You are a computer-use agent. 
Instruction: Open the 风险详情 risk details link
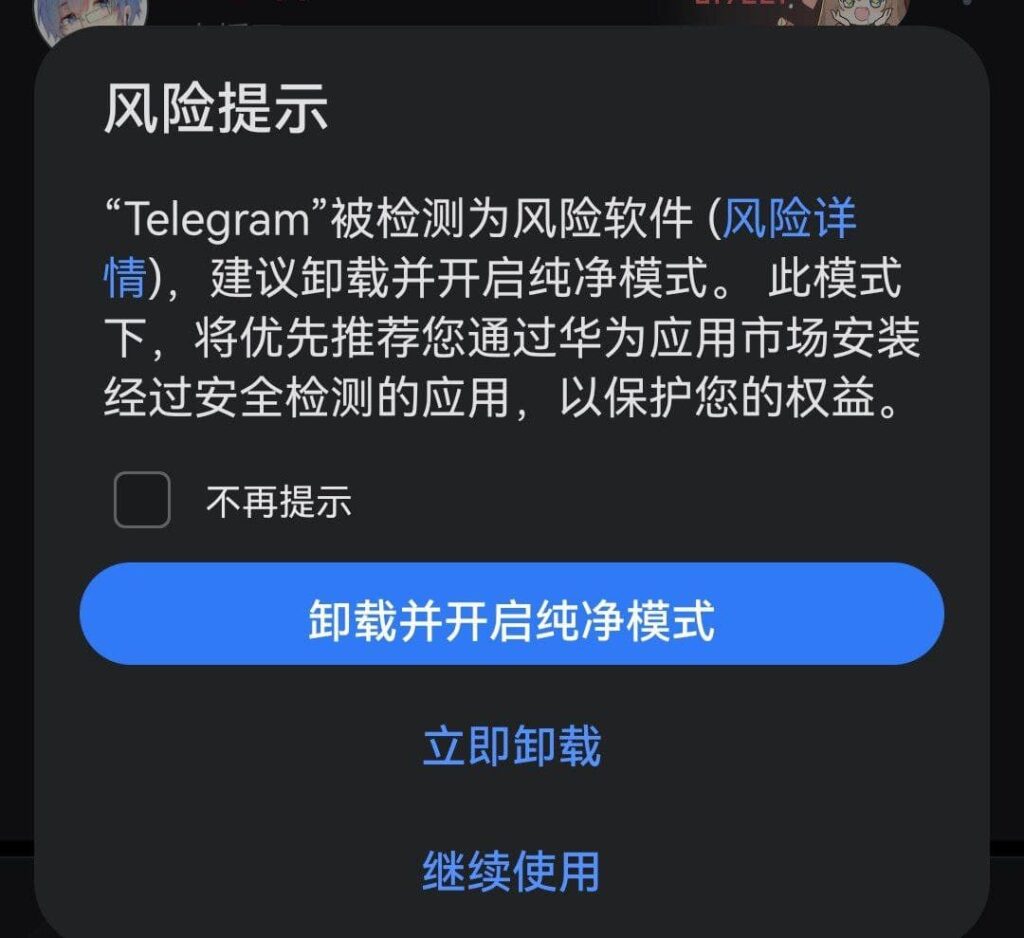point(789,220)
